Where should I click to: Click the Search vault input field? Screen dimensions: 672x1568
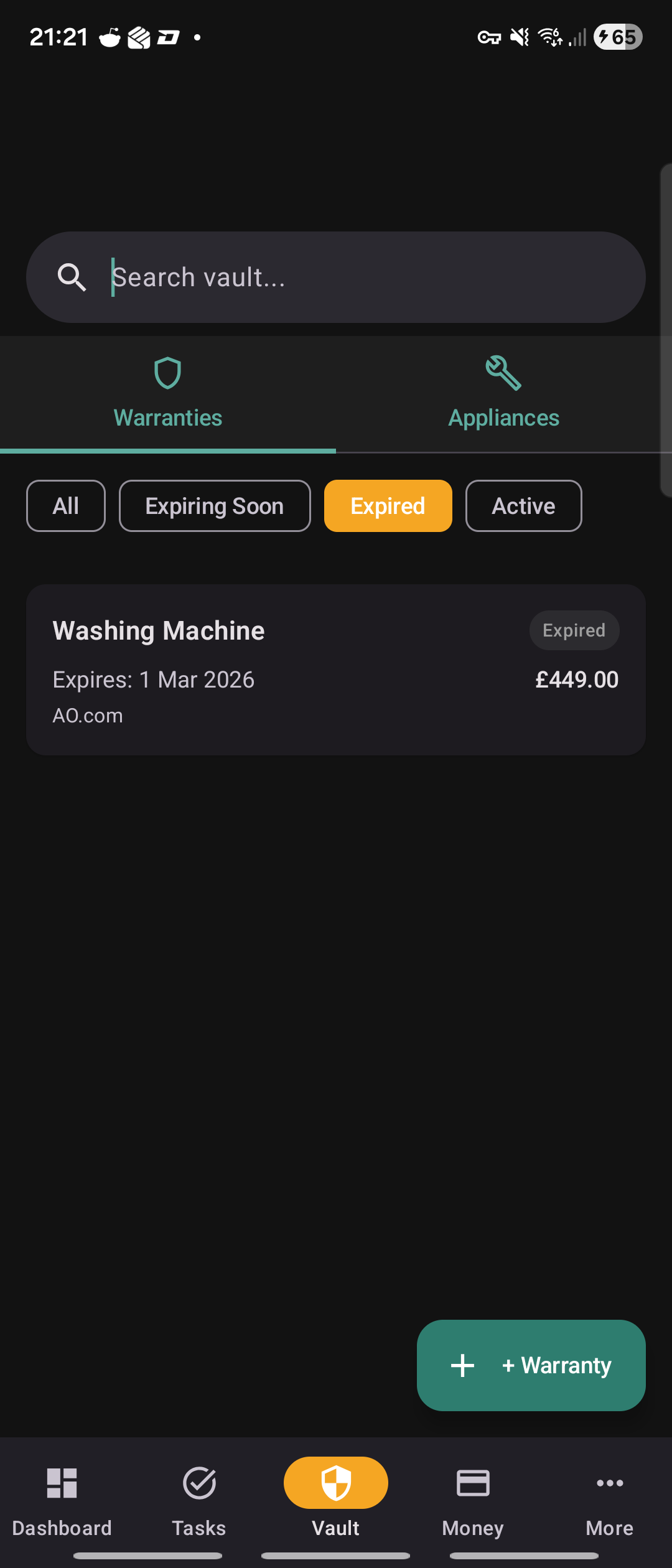click(x=336, y=276)
